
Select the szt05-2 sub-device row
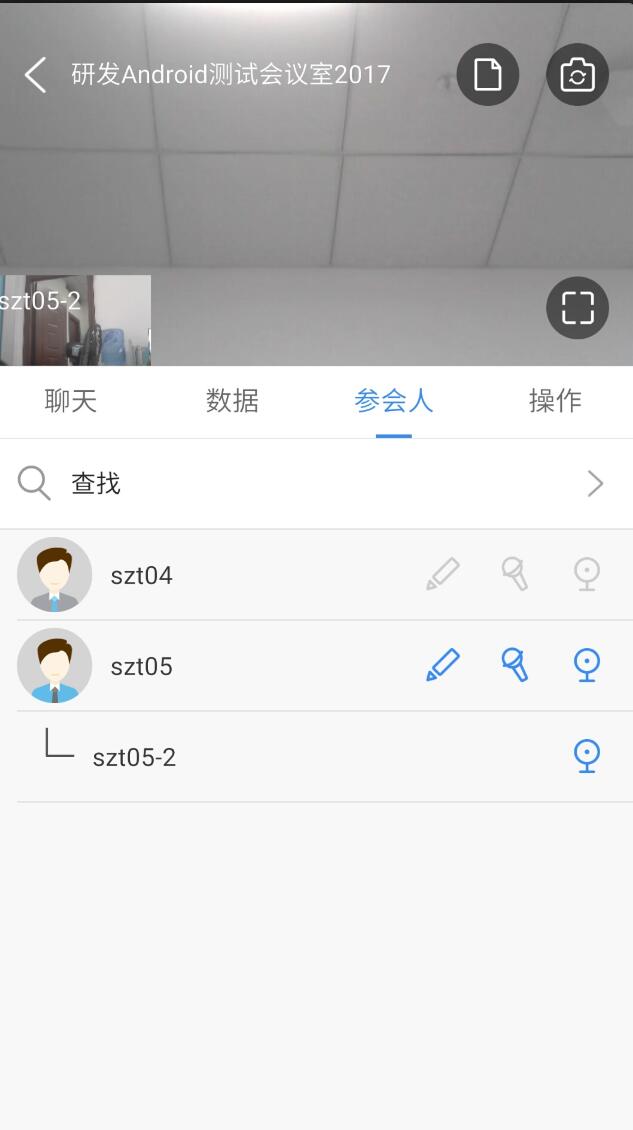[316, 757]
